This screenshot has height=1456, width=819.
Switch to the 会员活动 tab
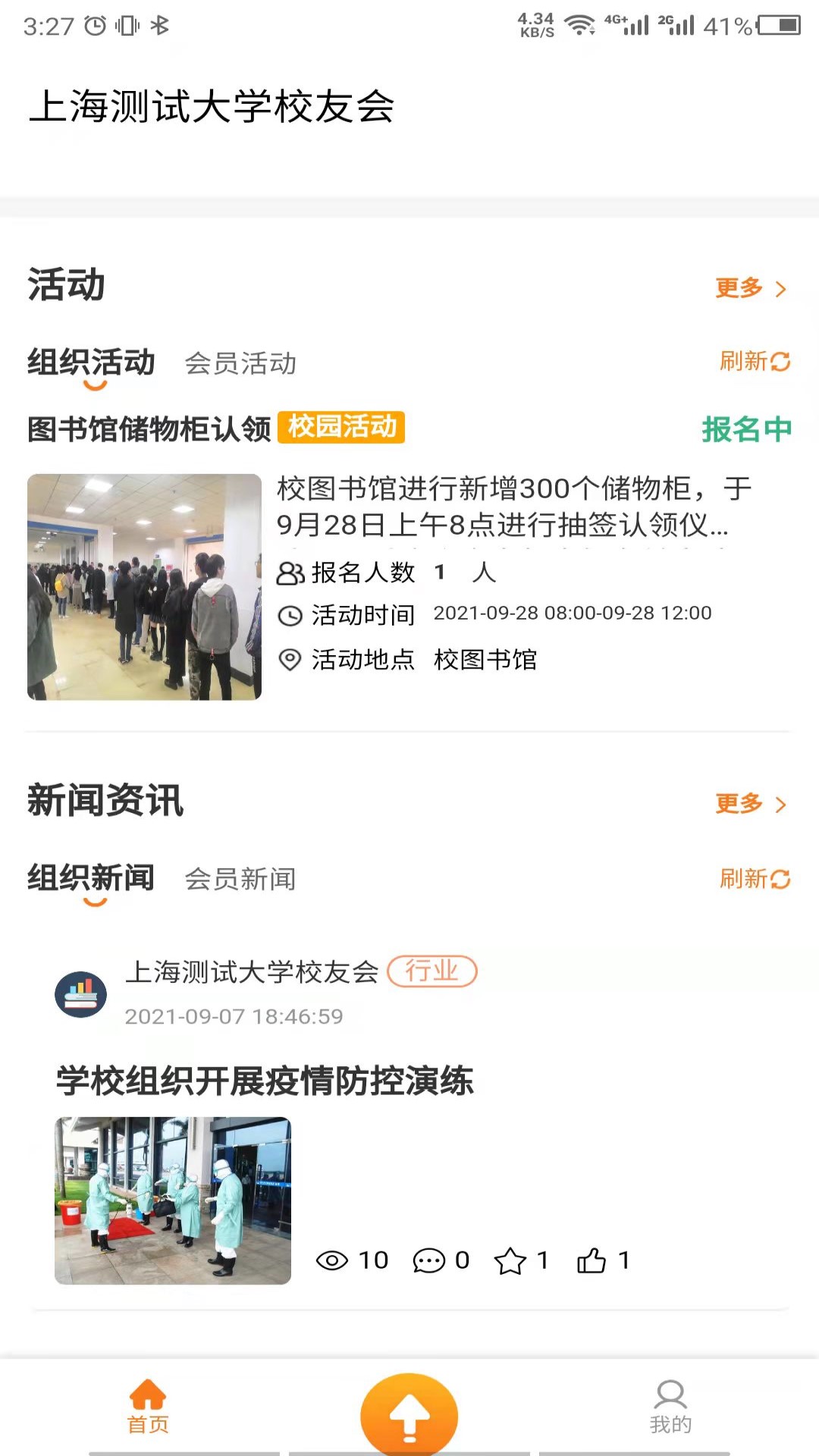pyautogui.click(x=240, y=363)
